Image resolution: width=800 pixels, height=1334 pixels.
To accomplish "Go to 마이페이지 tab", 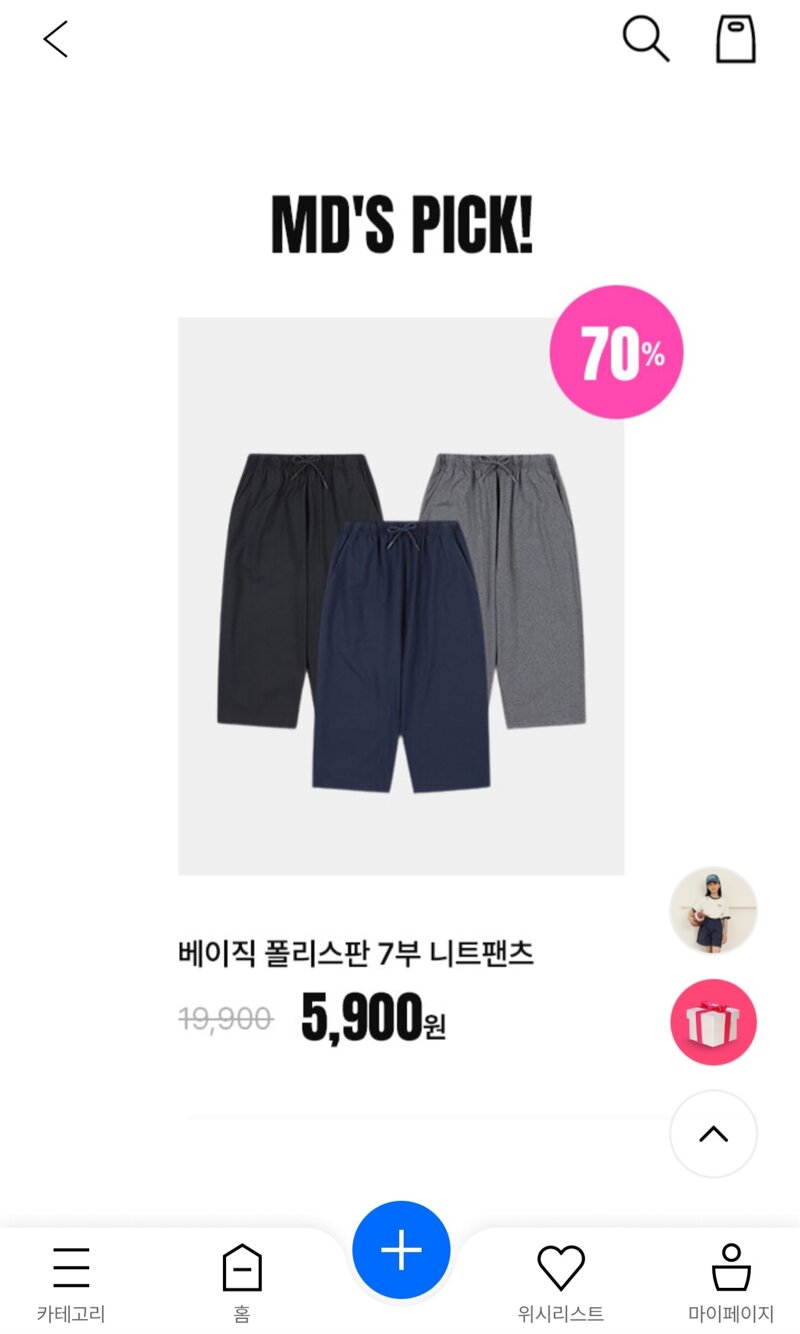I will (731, 1284).
